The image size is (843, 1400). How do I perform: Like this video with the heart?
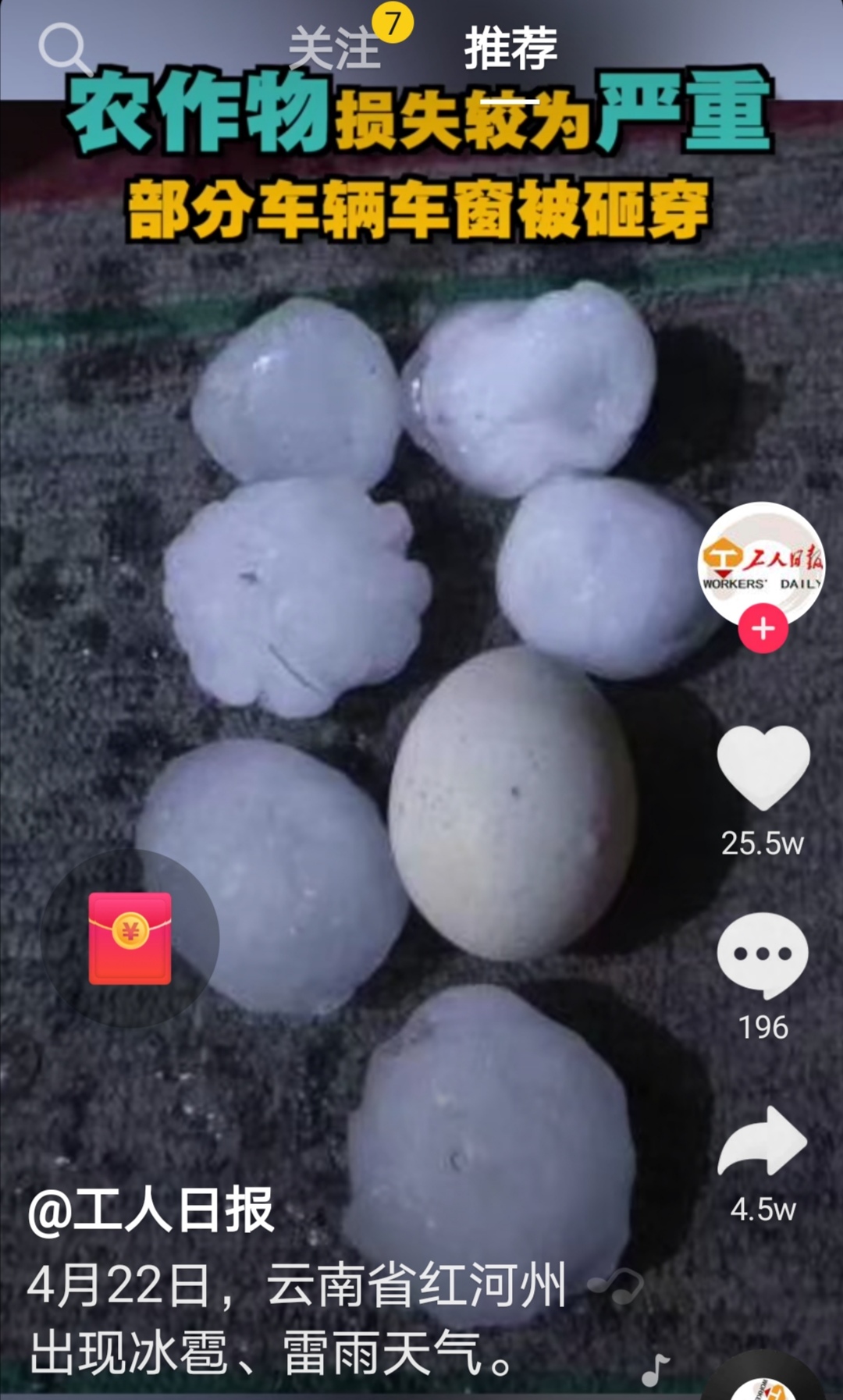(x=763, y=767)
